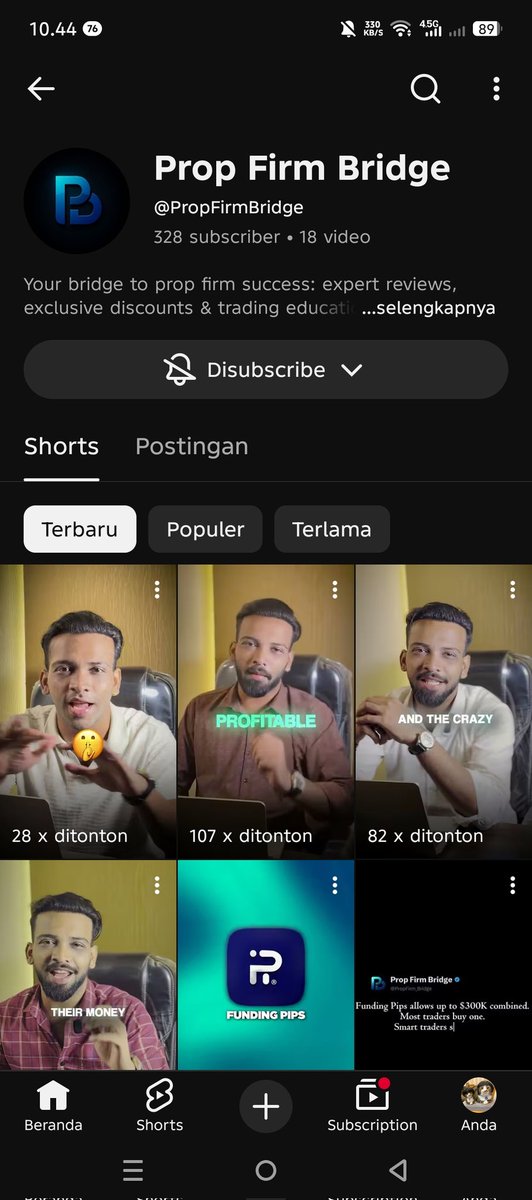The width and height of the screenshot is (532, 1200).
Task: Open options menu on the PROFITABLE short
Action: point(335,590)
